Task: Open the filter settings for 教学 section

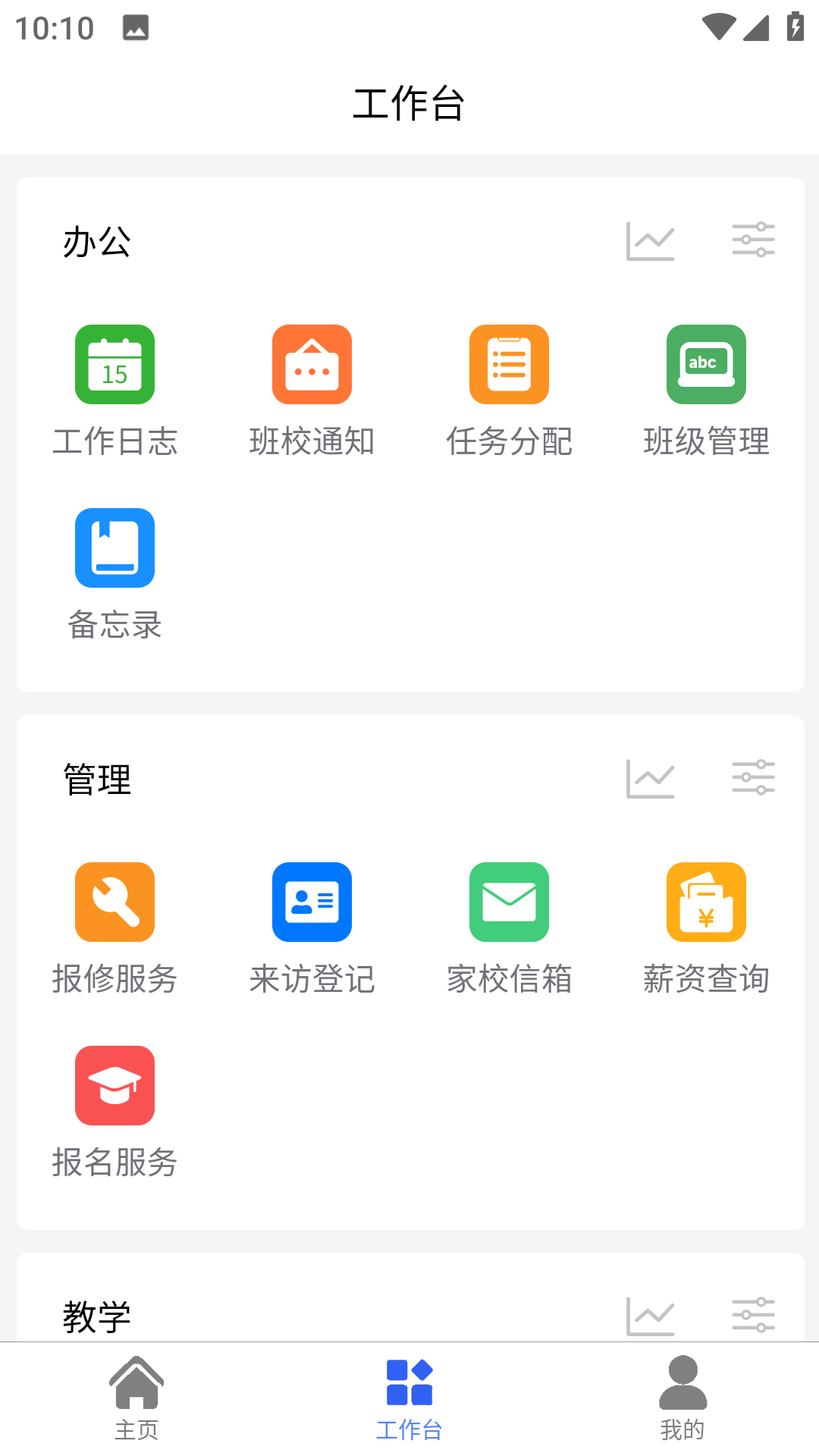Action: 753,1314
